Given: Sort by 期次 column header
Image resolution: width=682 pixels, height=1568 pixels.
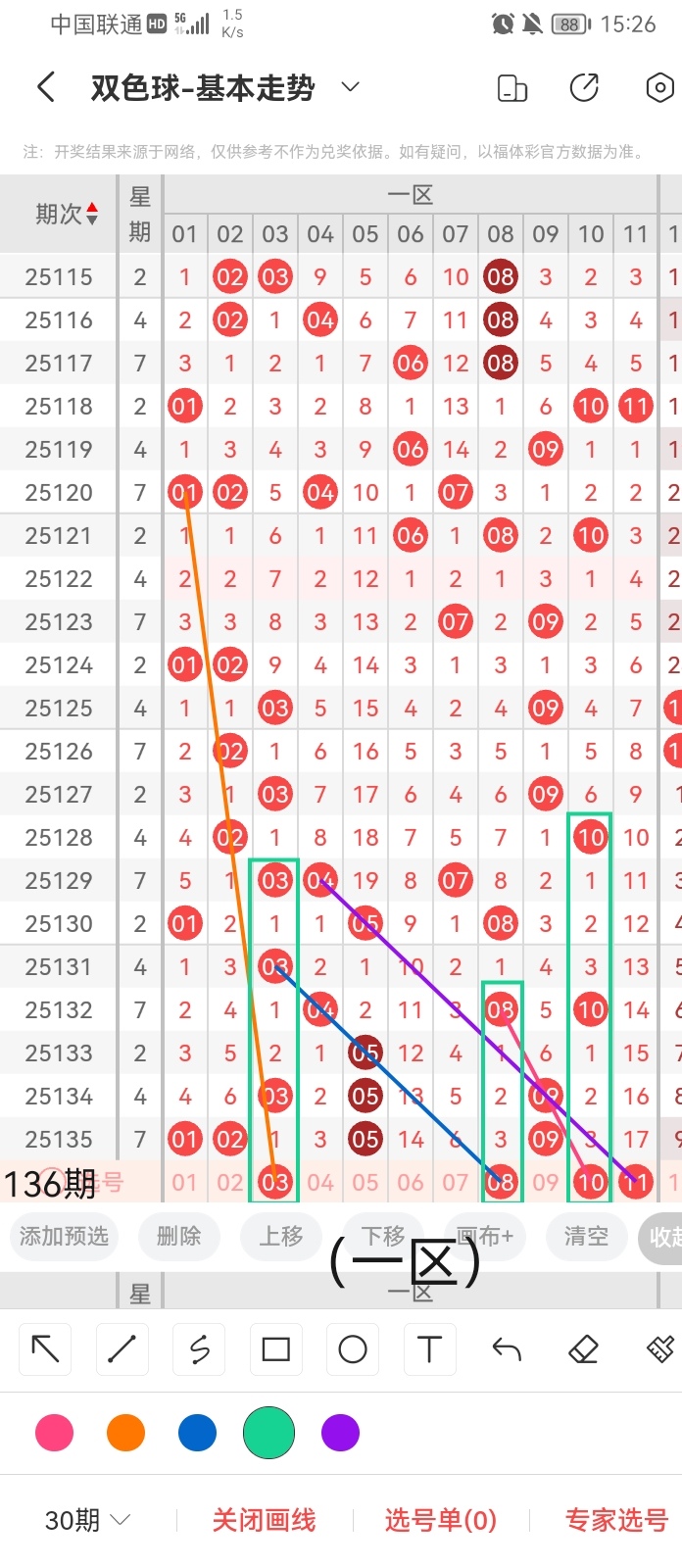Looking at the screenshot, I should [x=67, y=214].
